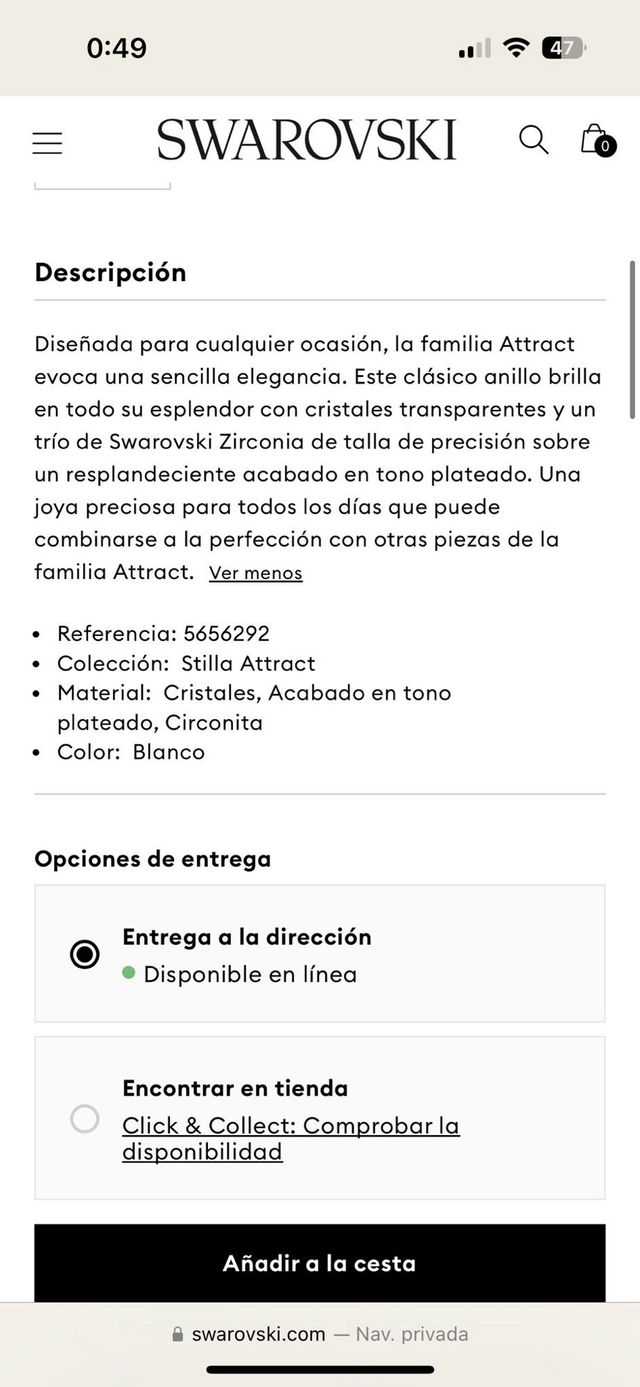The image size is (640, 1387).
Task: Tap Añadir a la cesta button
Action: (x=319, y=1263)
